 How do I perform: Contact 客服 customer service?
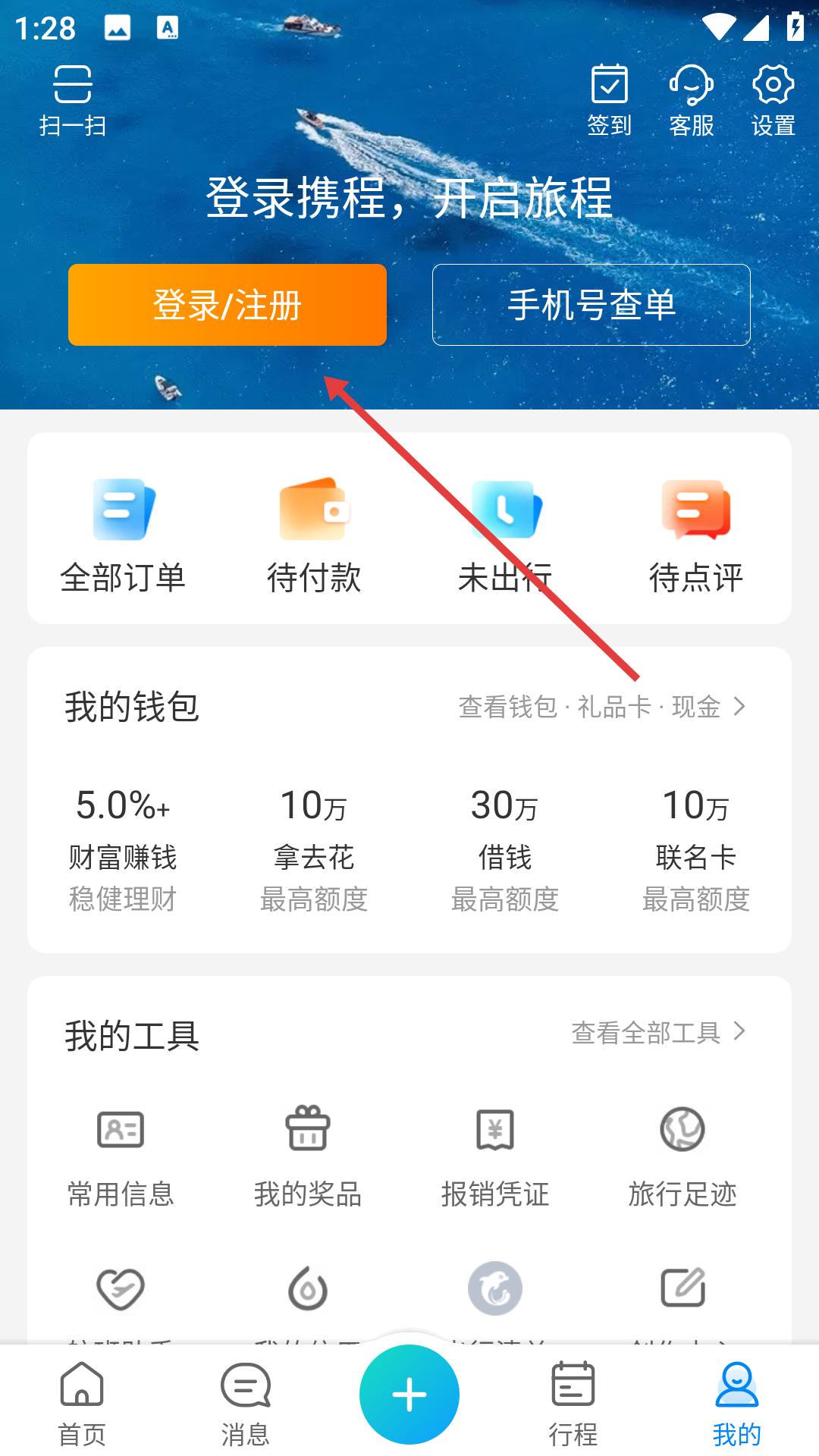click(691, 100)
